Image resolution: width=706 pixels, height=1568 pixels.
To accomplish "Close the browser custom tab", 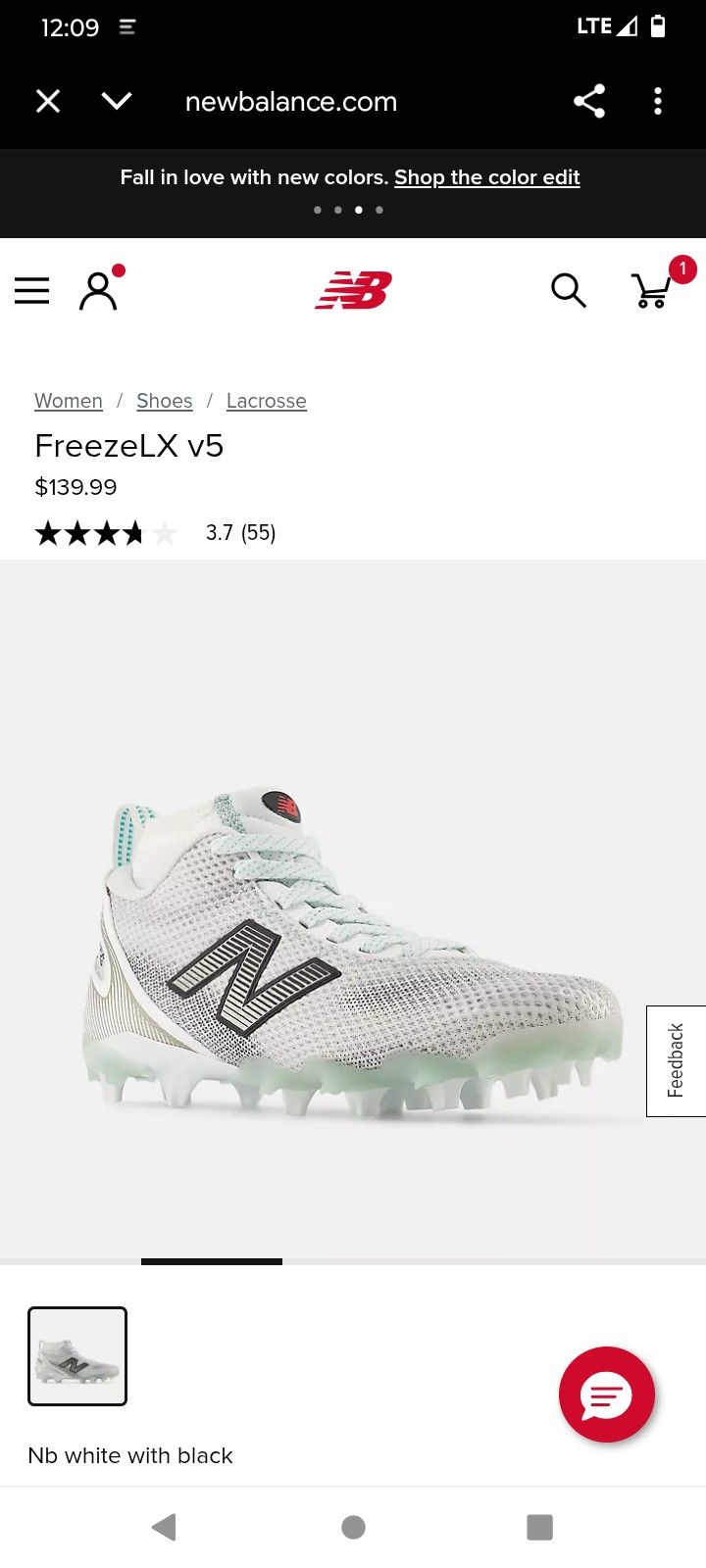I will (47, 101).
